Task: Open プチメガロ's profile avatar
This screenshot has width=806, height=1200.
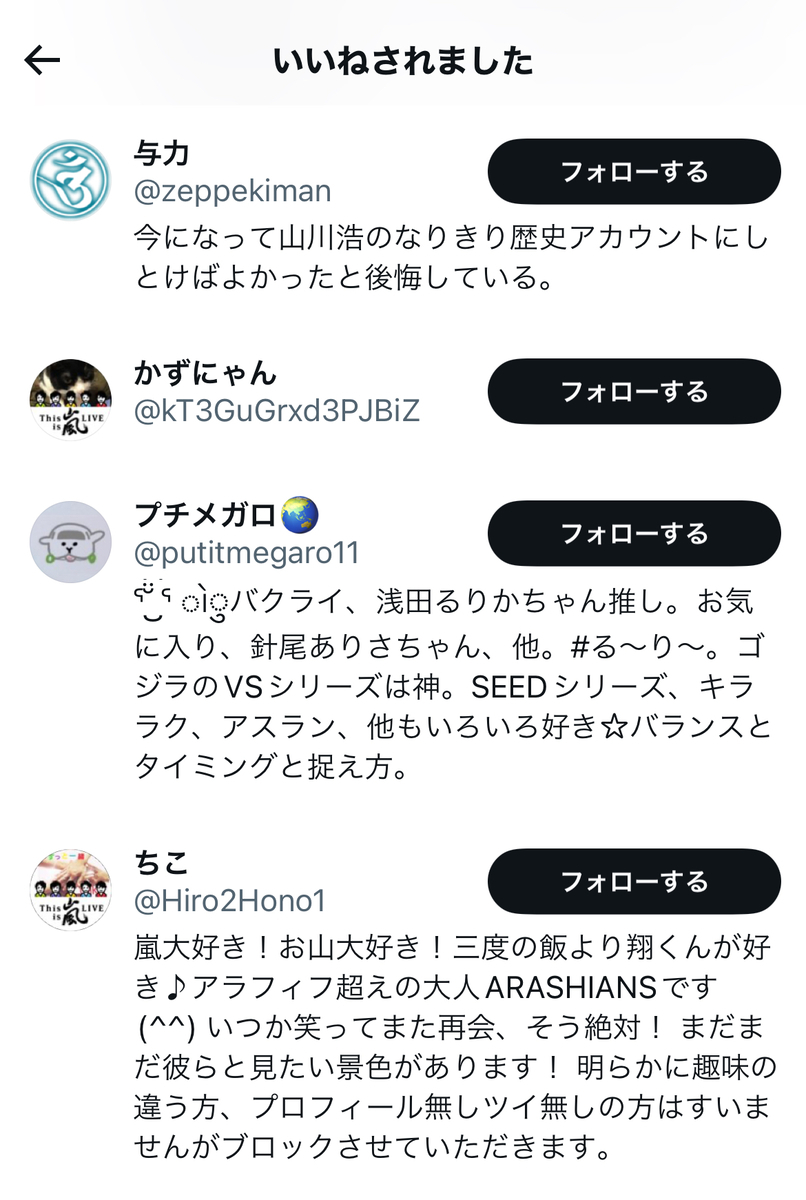Action: (70, 541)
